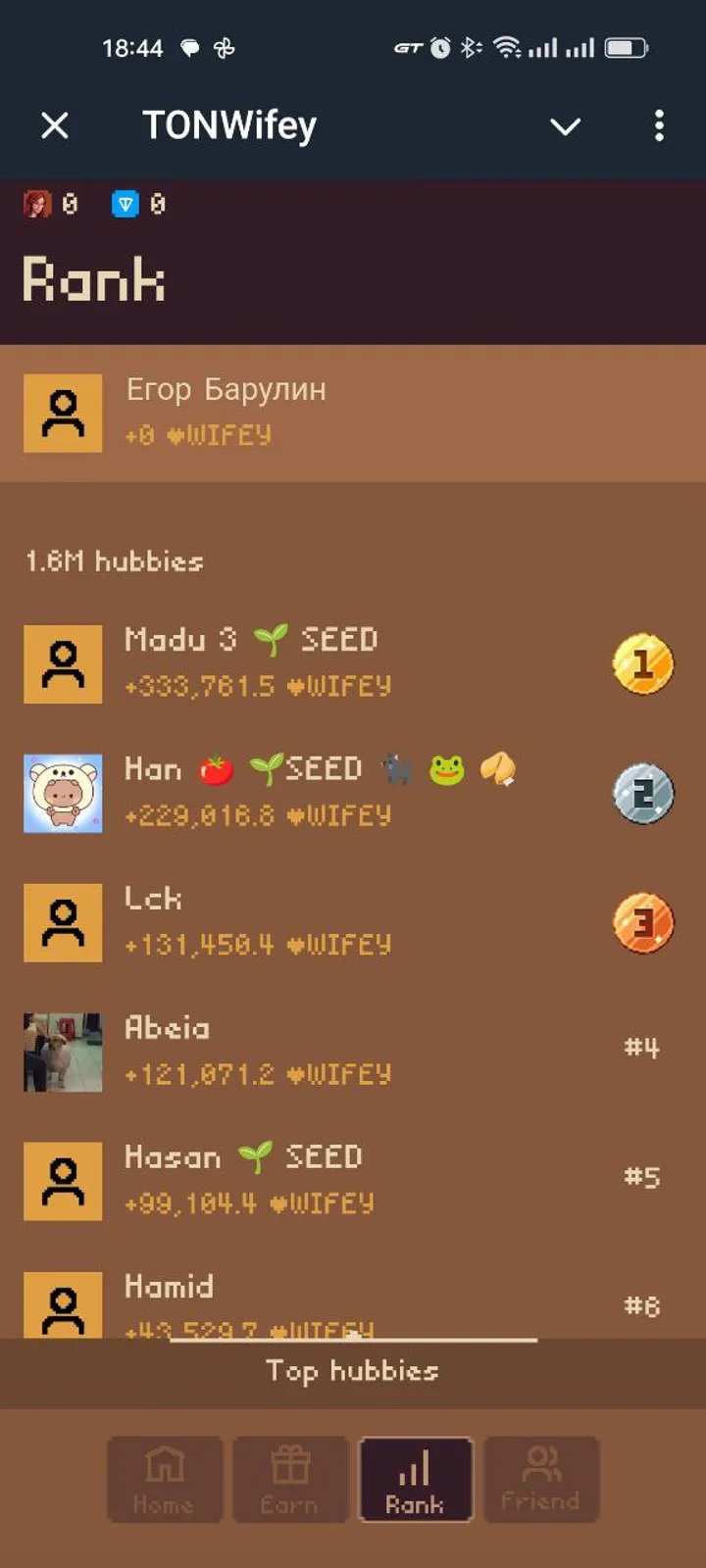The height and width of the screenshot is (1568, 706).
Task: Select the silver medal beside Han
Action: 642,794
